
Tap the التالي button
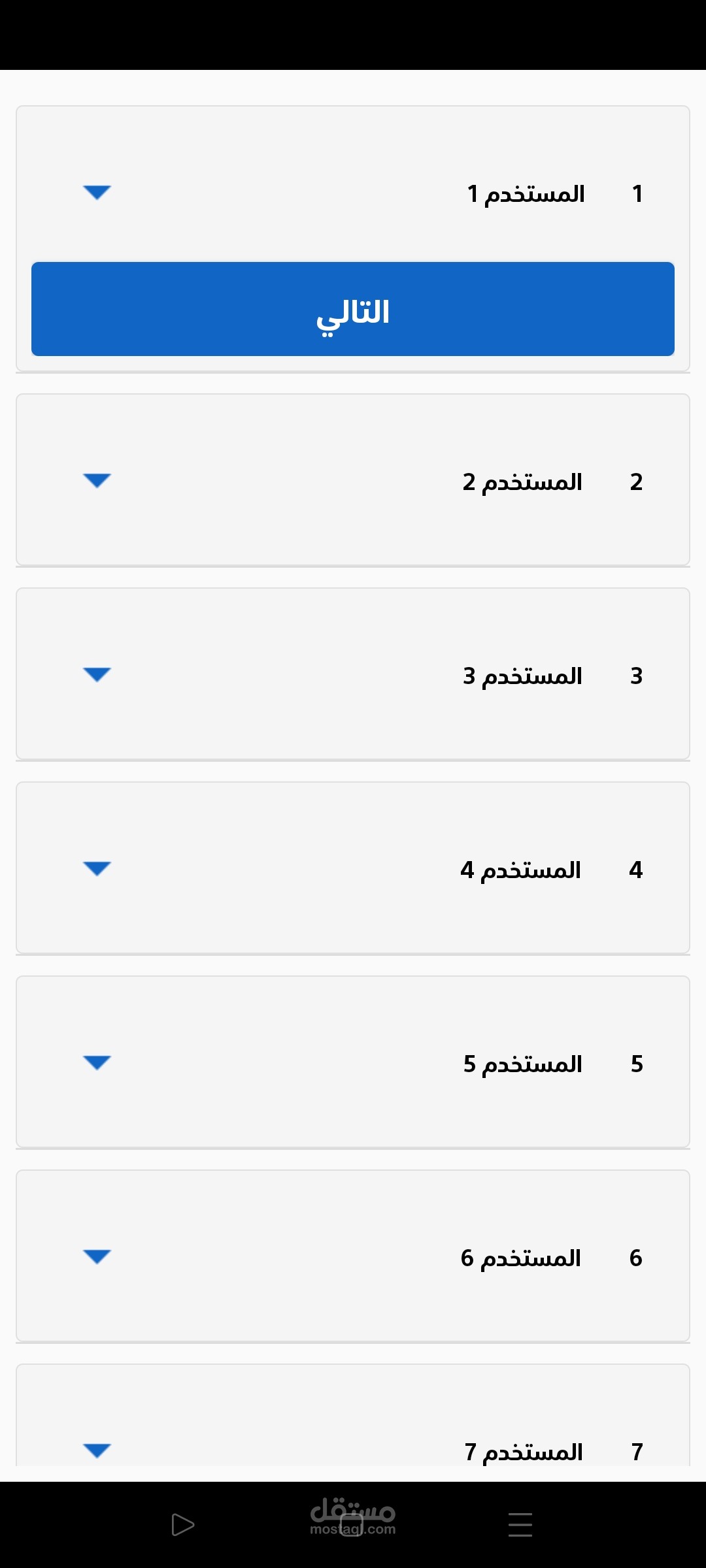(353, 309)
